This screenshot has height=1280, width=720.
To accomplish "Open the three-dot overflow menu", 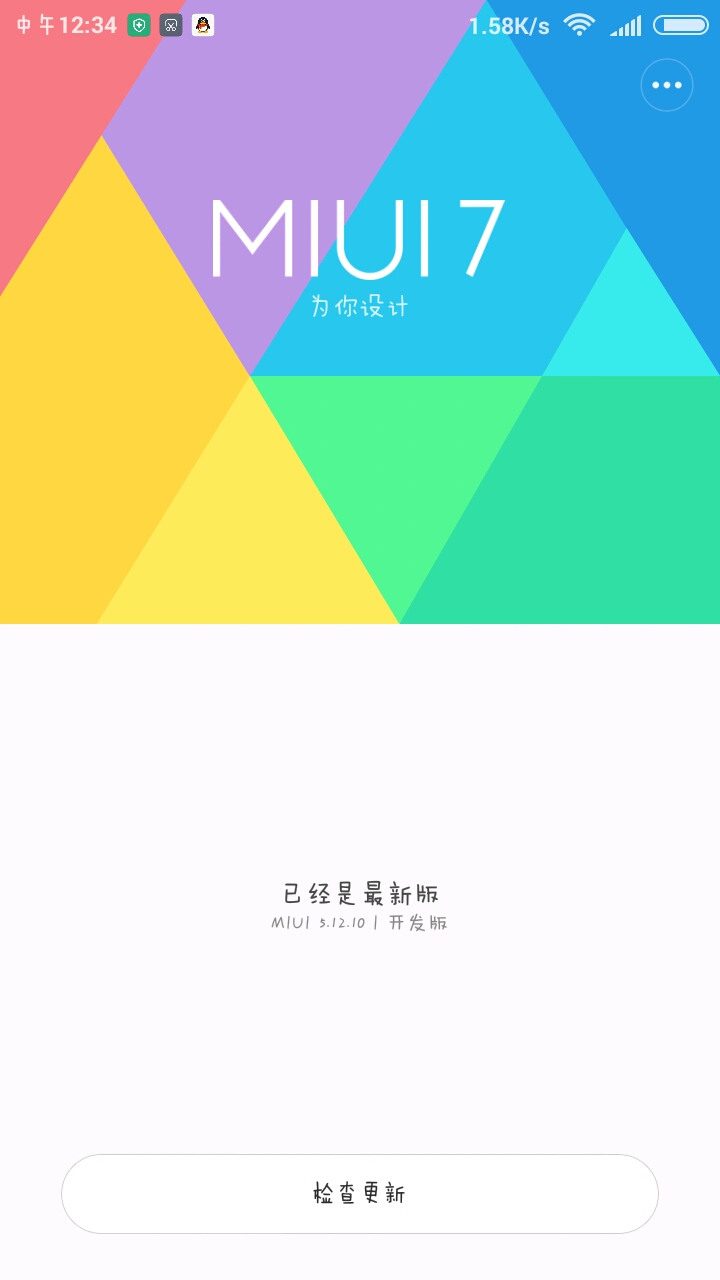I will [666, 85].
